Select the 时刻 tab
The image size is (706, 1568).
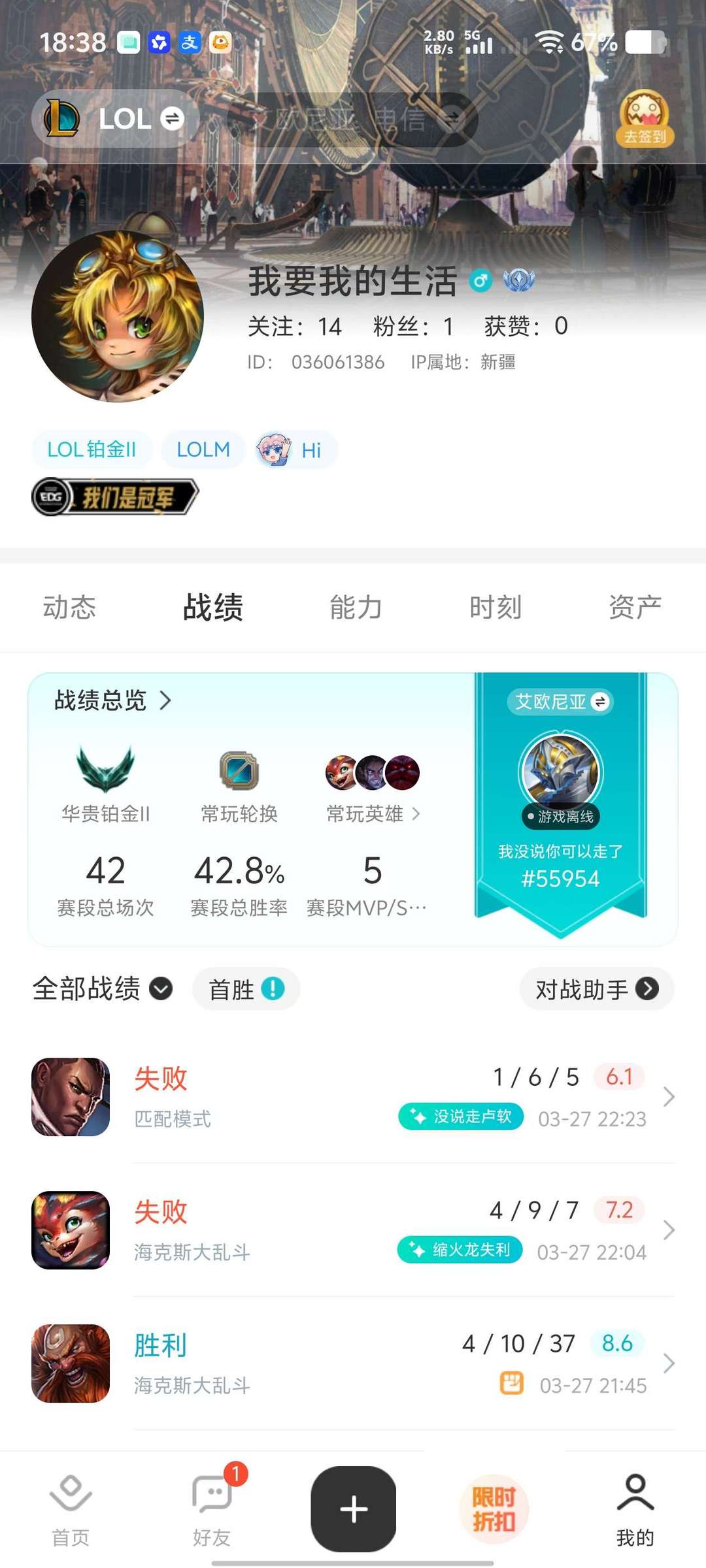pos(496,607)
